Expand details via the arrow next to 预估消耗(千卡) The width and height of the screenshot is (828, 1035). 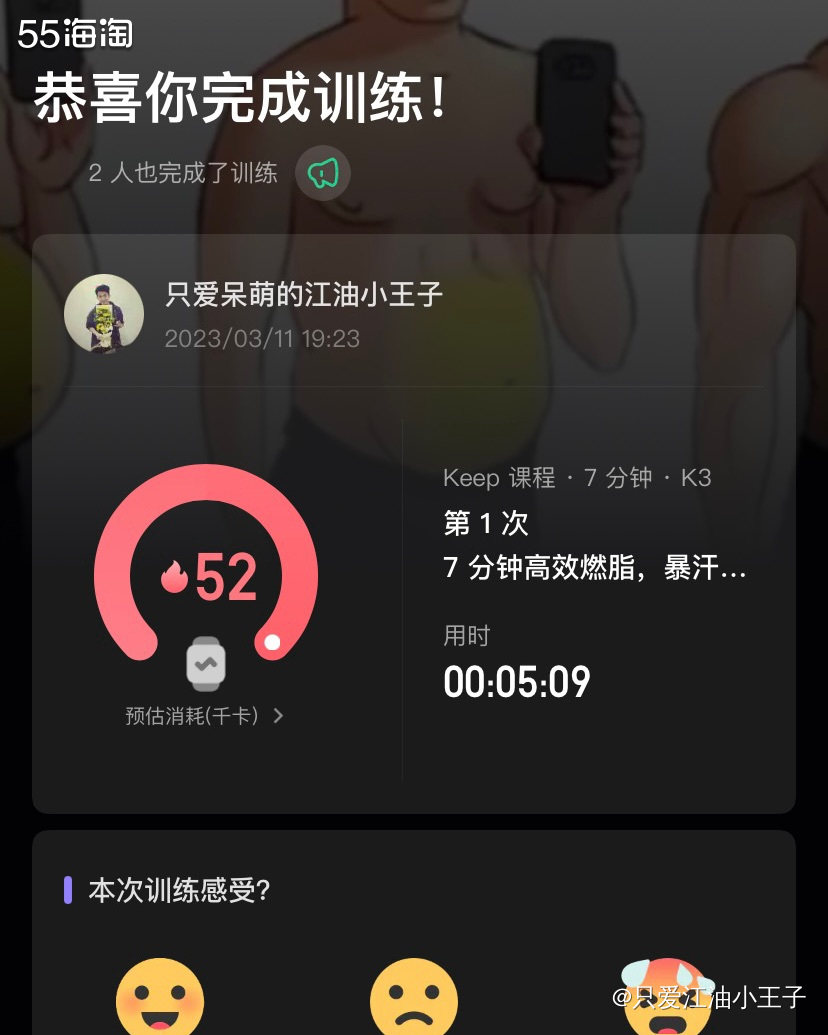(x=278, y=716)
